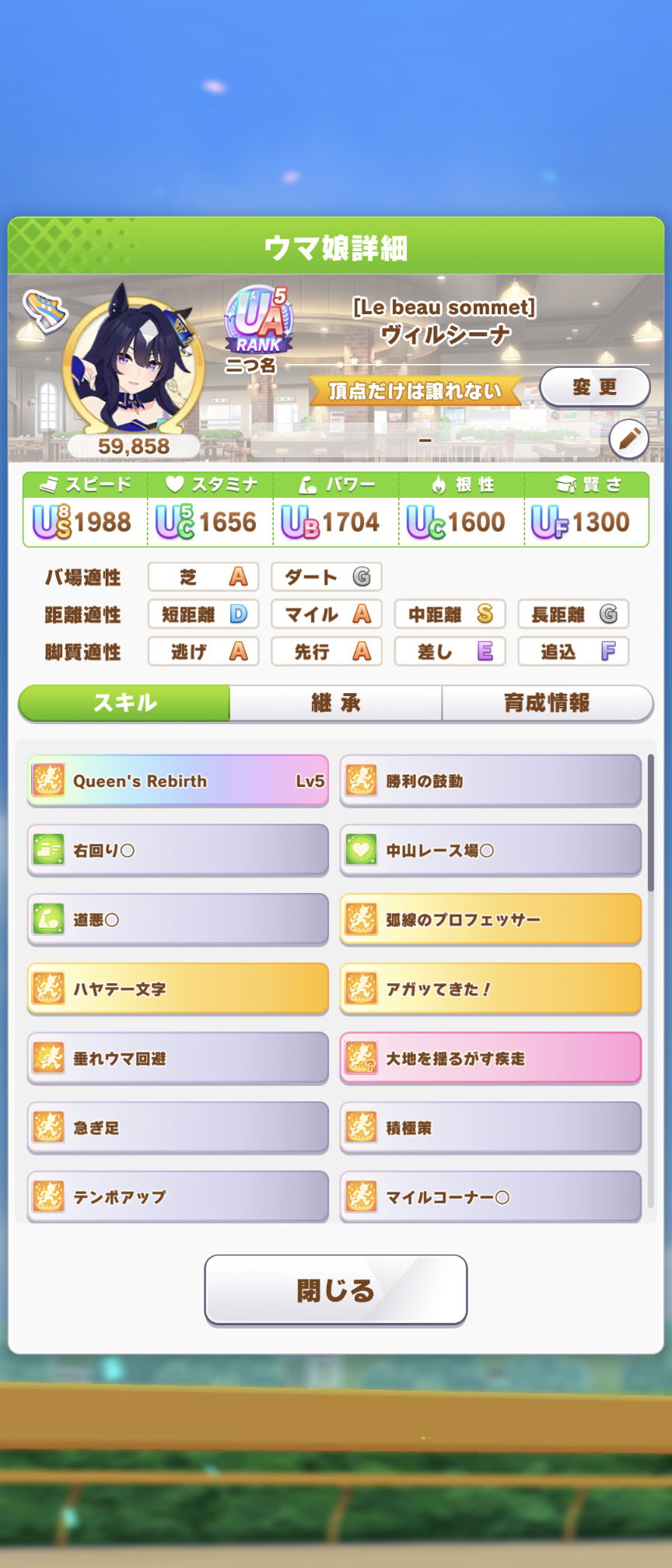Open the 道悪○ skill info

(178, 919)
